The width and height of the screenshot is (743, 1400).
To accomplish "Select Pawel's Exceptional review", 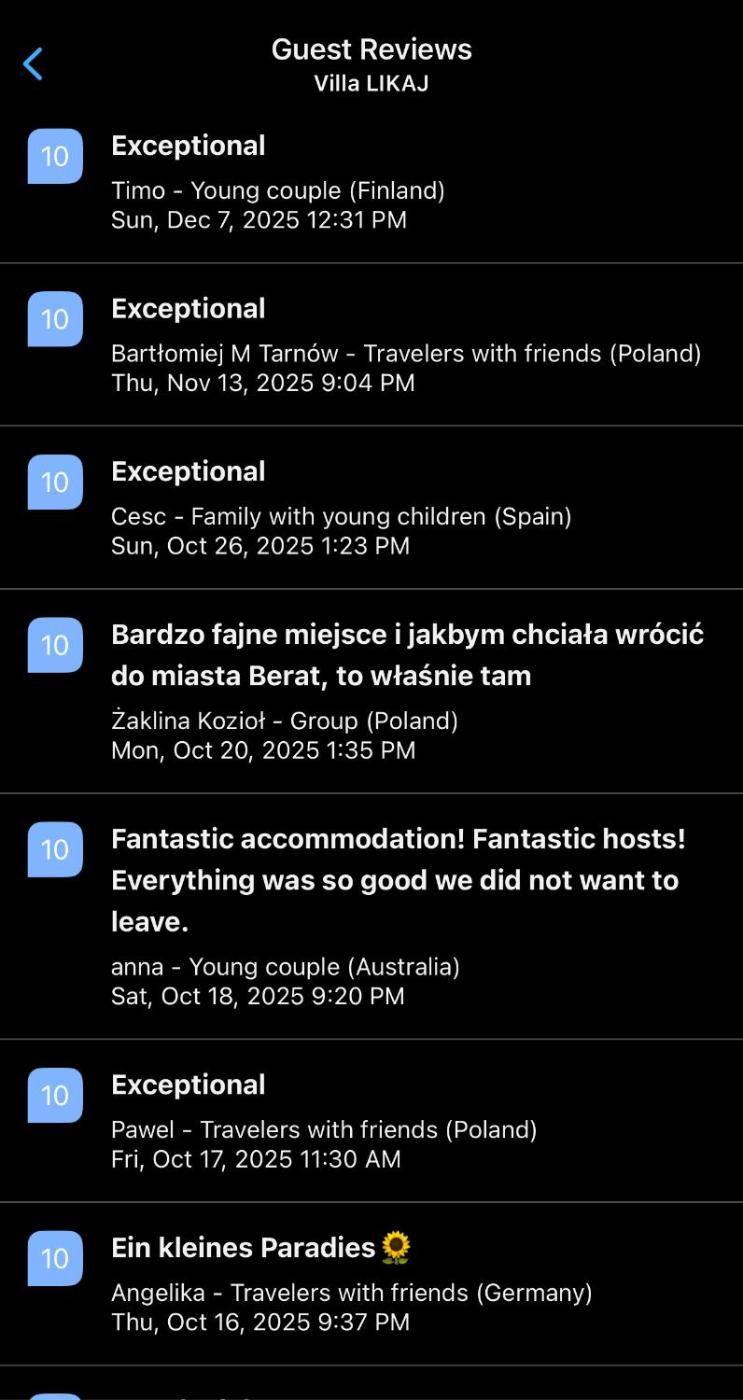I will (x=370, y=1121).
